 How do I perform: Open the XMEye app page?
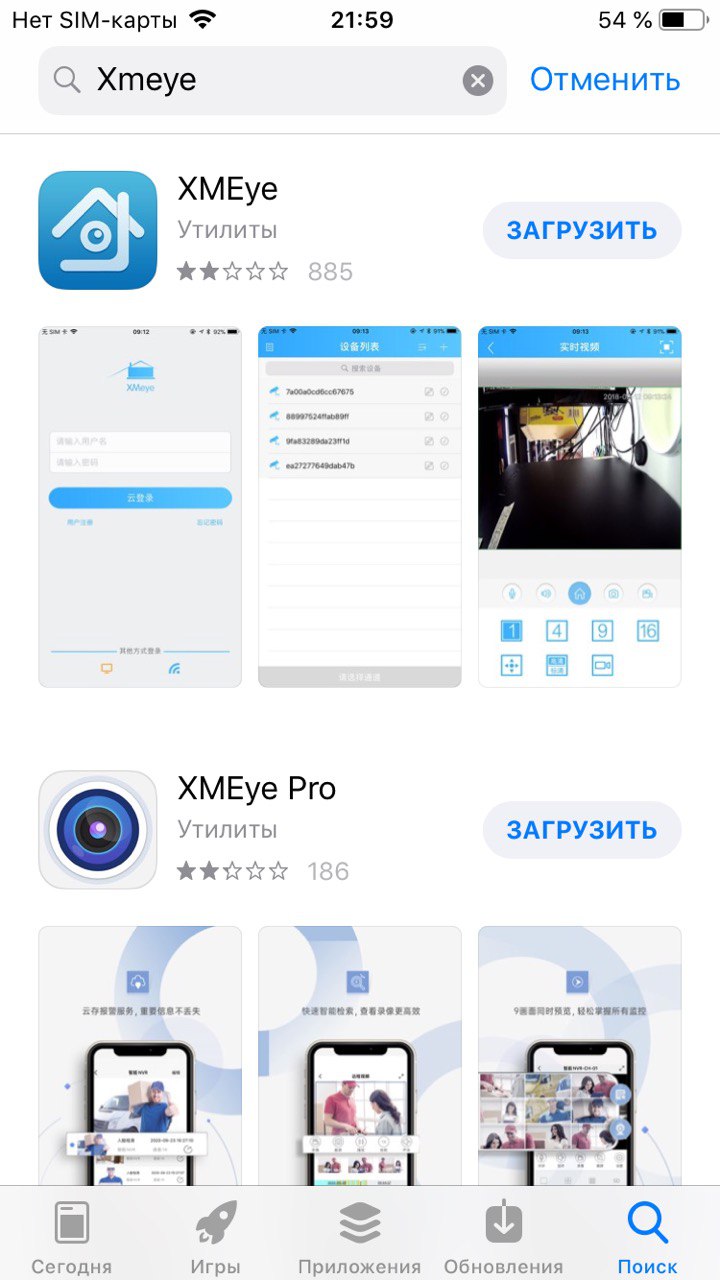[228, 190]
